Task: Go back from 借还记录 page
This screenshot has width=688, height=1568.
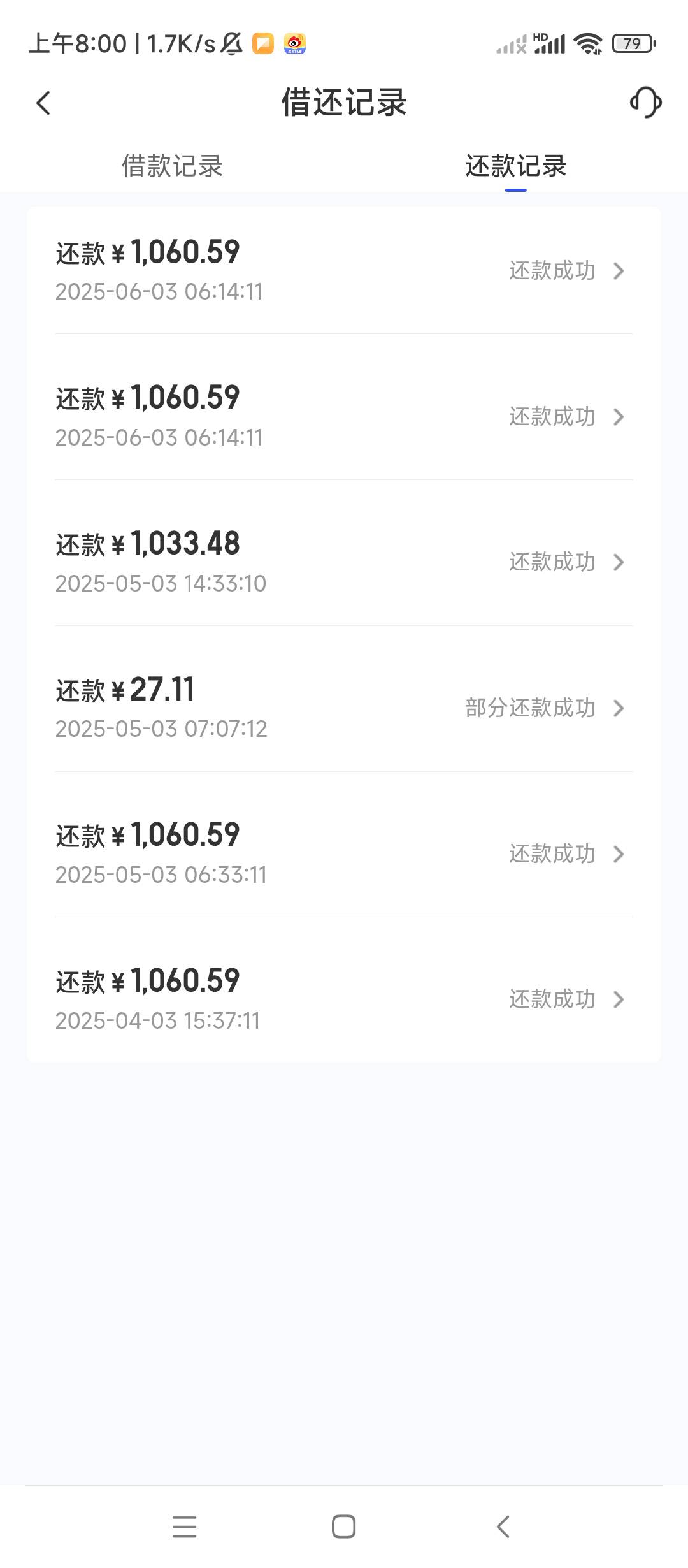Action: 43,103
